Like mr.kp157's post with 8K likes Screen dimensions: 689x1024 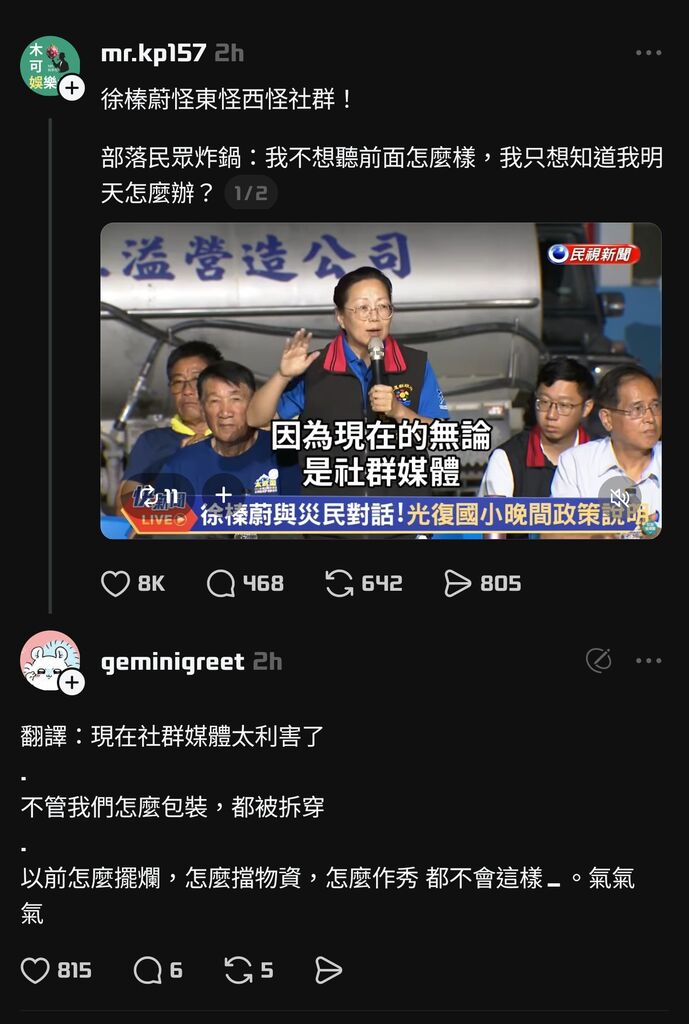[116, 583]
